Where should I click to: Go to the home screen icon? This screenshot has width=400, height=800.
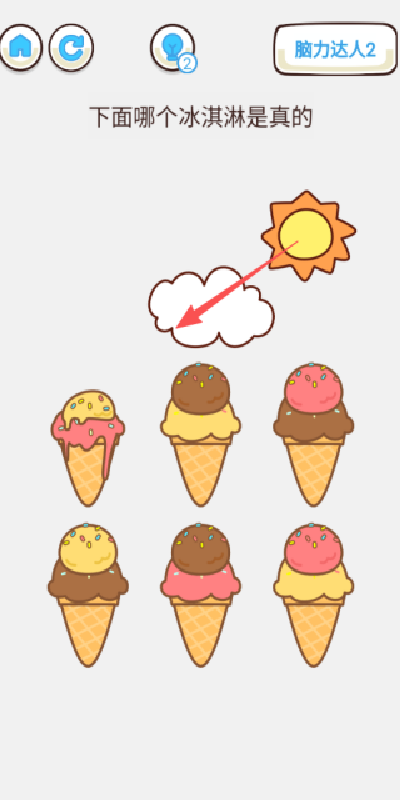(x=20, y=47)
